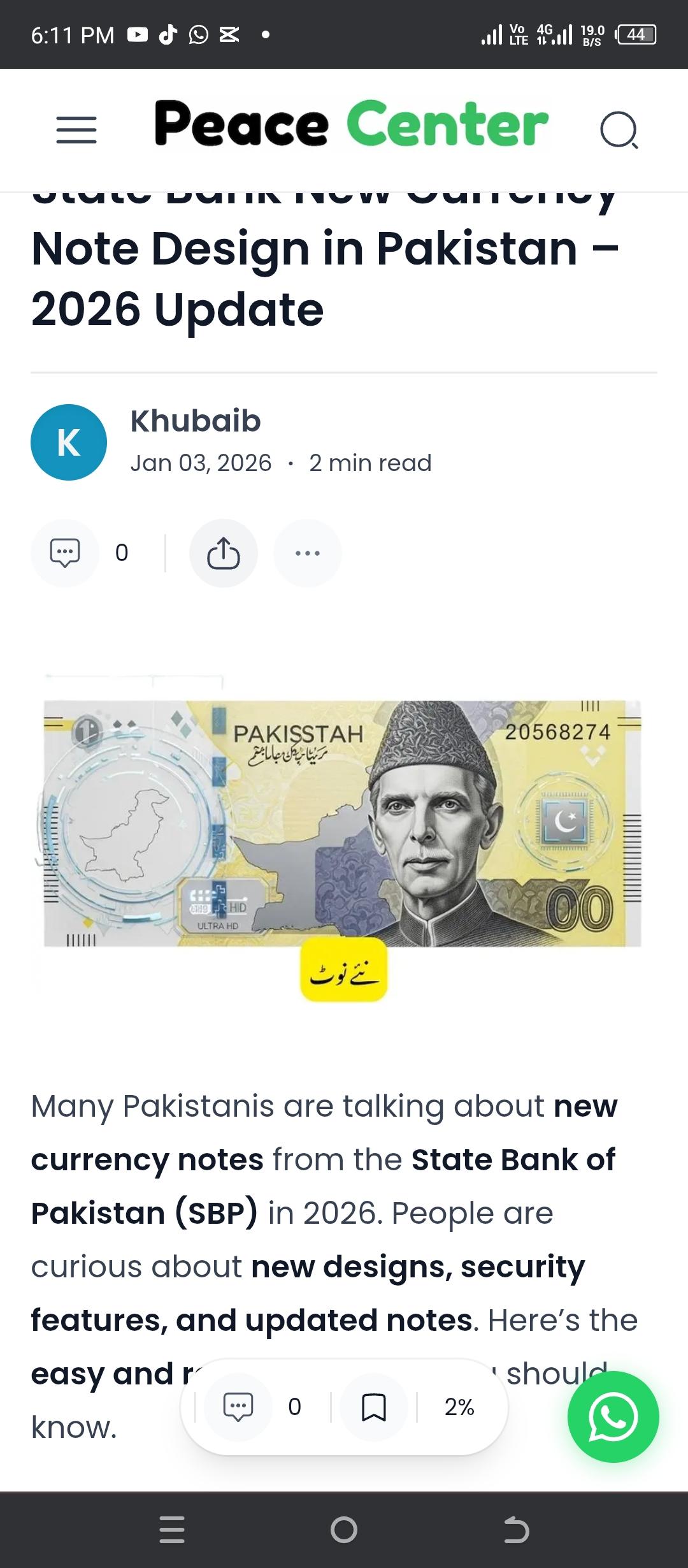Go to the phone home screen
Screen dimensions: 688x1568
344,1530
